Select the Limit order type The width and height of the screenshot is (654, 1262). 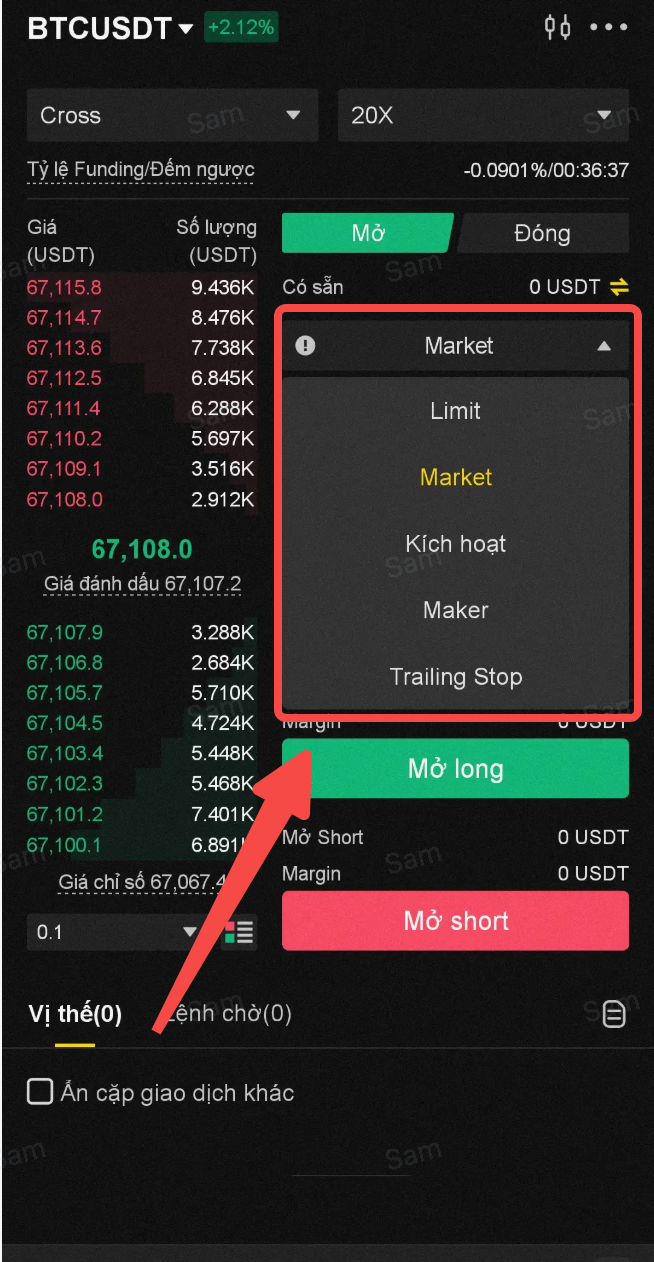pyautogui.click(x=456, y=411)
